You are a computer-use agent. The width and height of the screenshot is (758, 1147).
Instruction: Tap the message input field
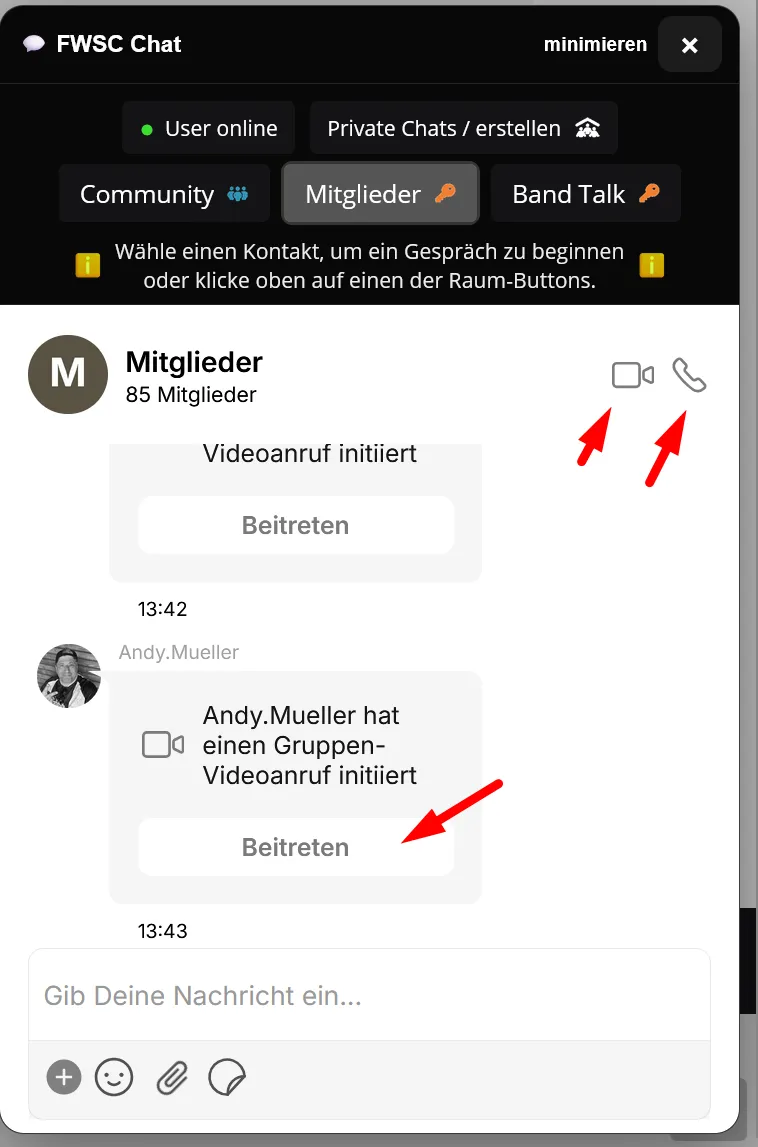click(x=369, y=996)
